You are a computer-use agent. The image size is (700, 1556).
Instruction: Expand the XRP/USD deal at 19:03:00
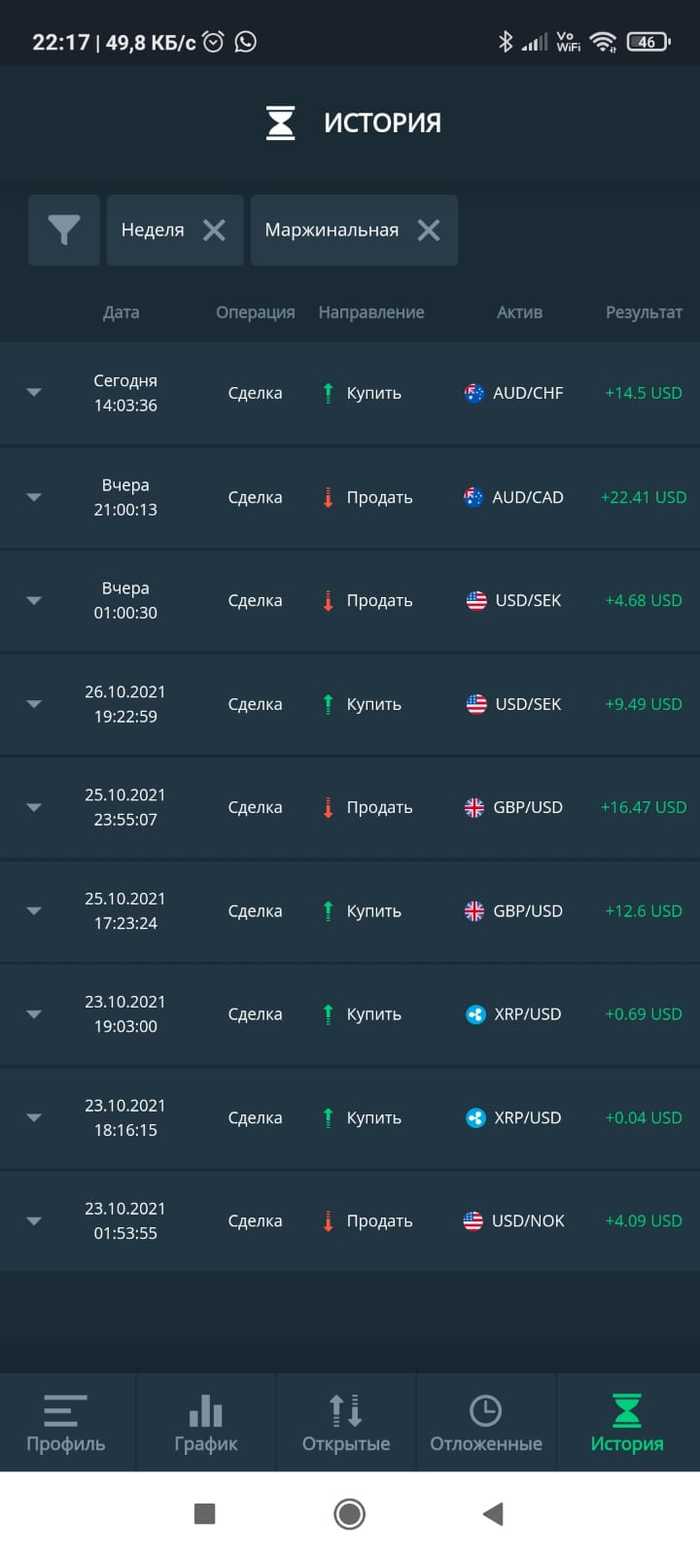[34, 1014]
